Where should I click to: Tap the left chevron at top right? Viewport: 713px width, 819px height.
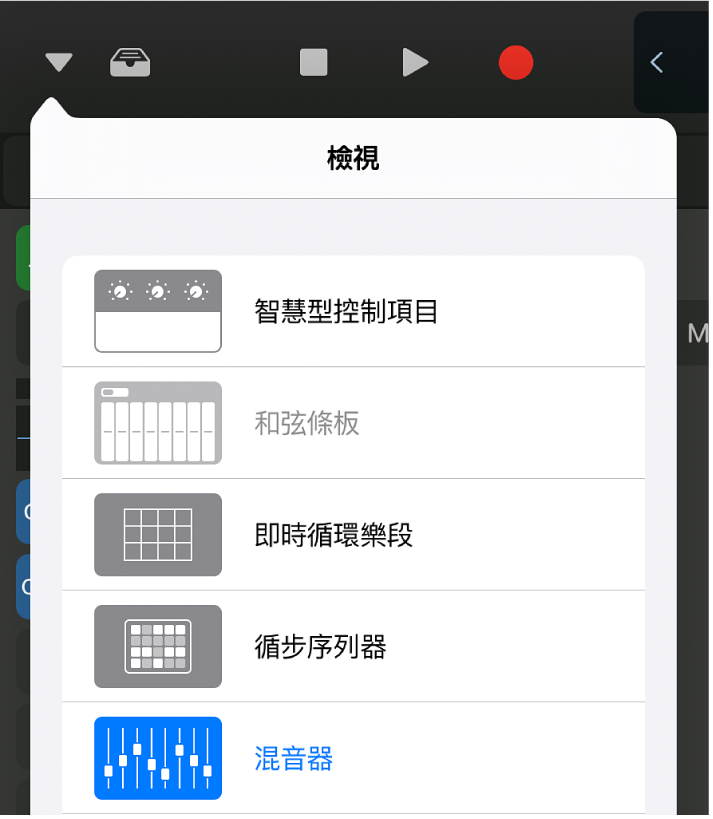(x=657, y=63)
